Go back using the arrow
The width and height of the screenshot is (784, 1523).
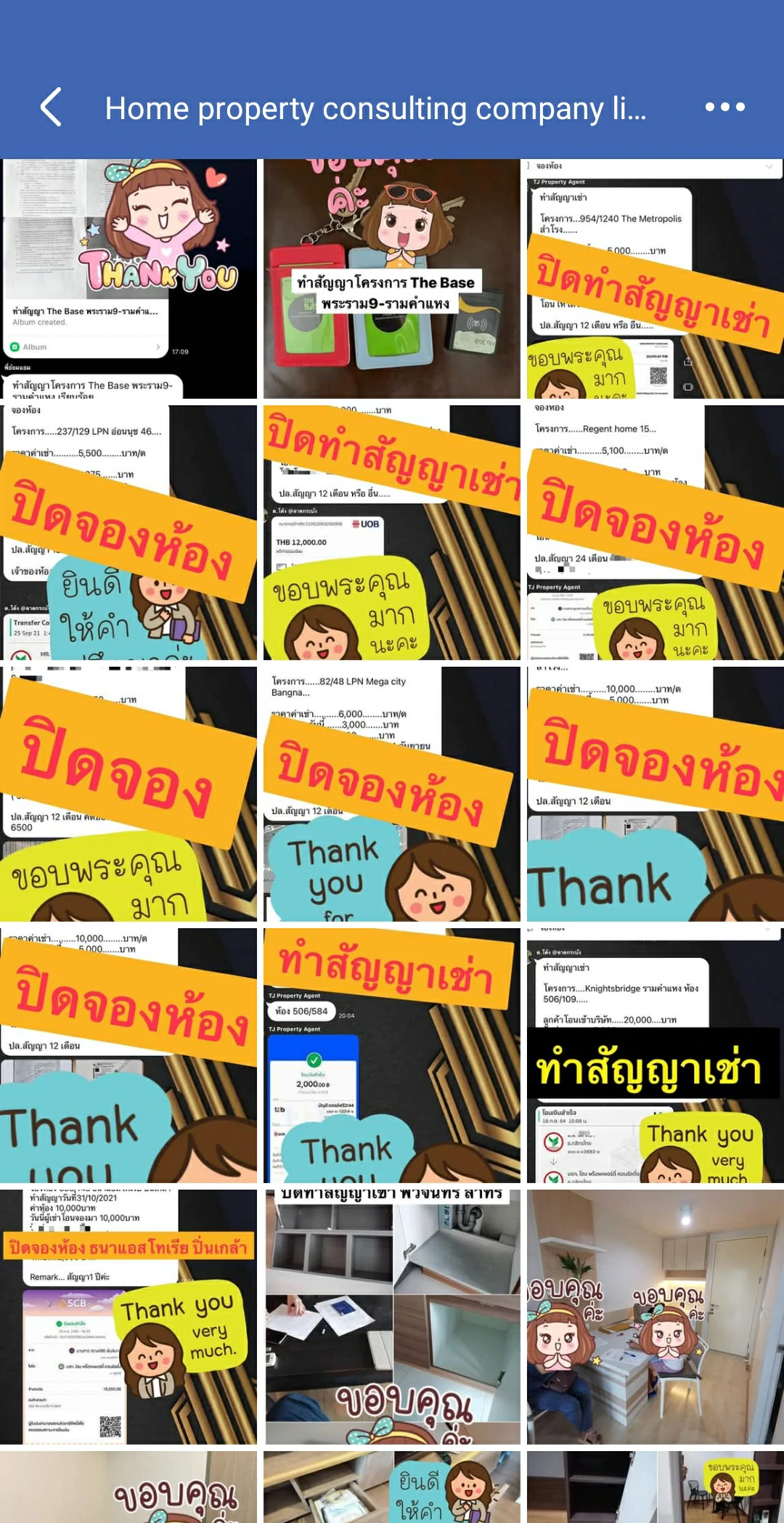[51, 107]
